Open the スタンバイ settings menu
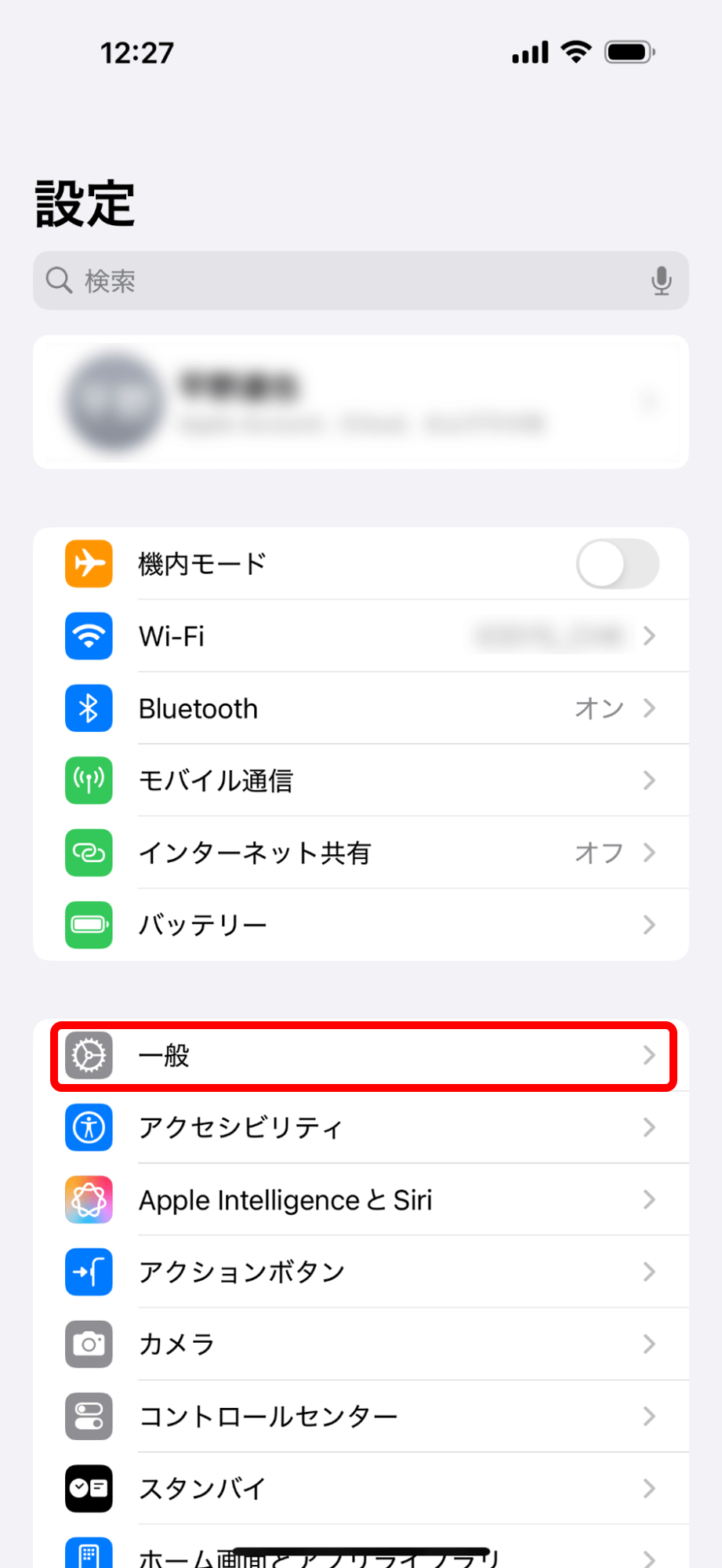722x1568 pixels. [x=361, y=1488]
